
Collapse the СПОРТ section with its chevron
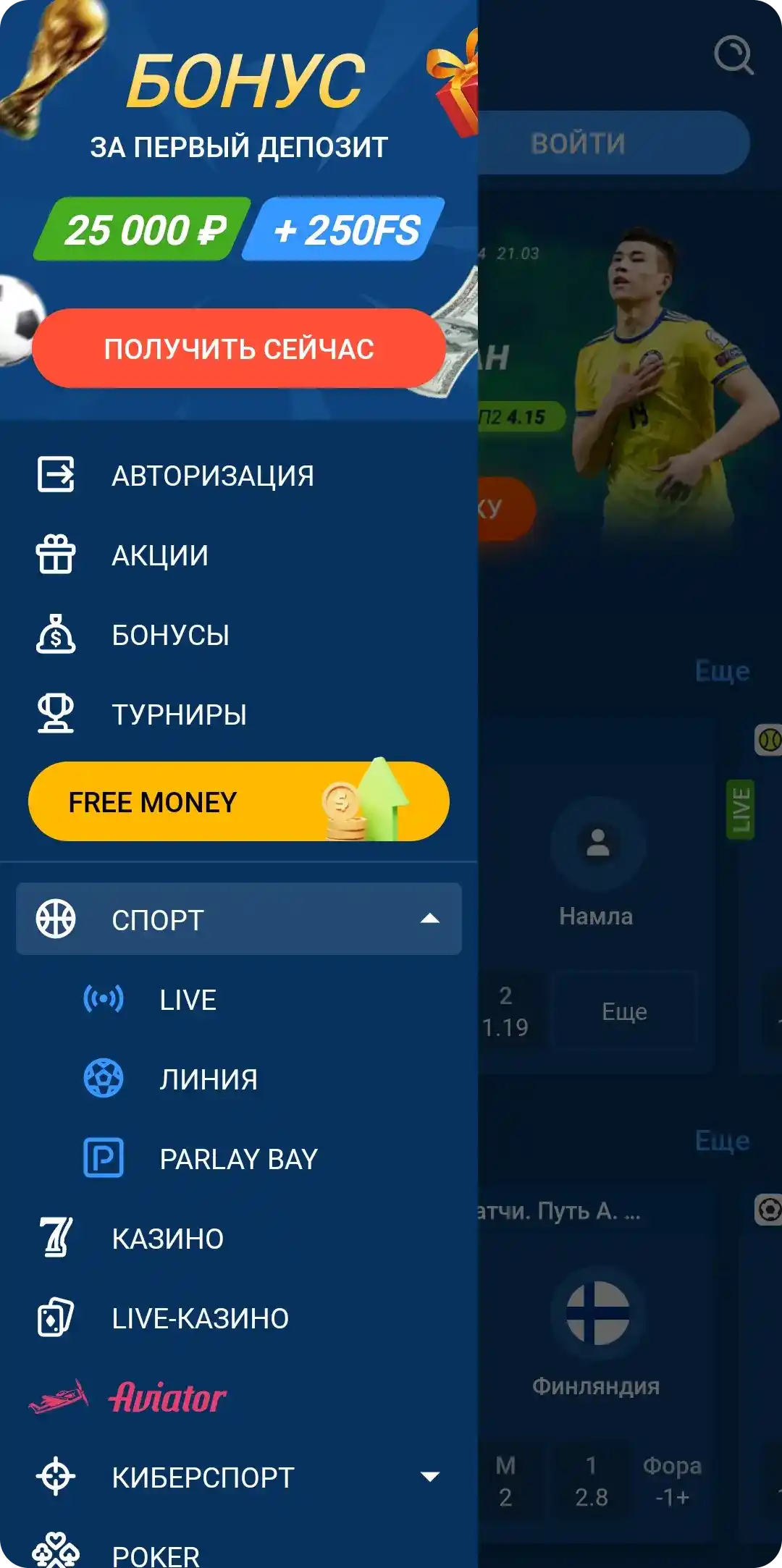[431, 918]
